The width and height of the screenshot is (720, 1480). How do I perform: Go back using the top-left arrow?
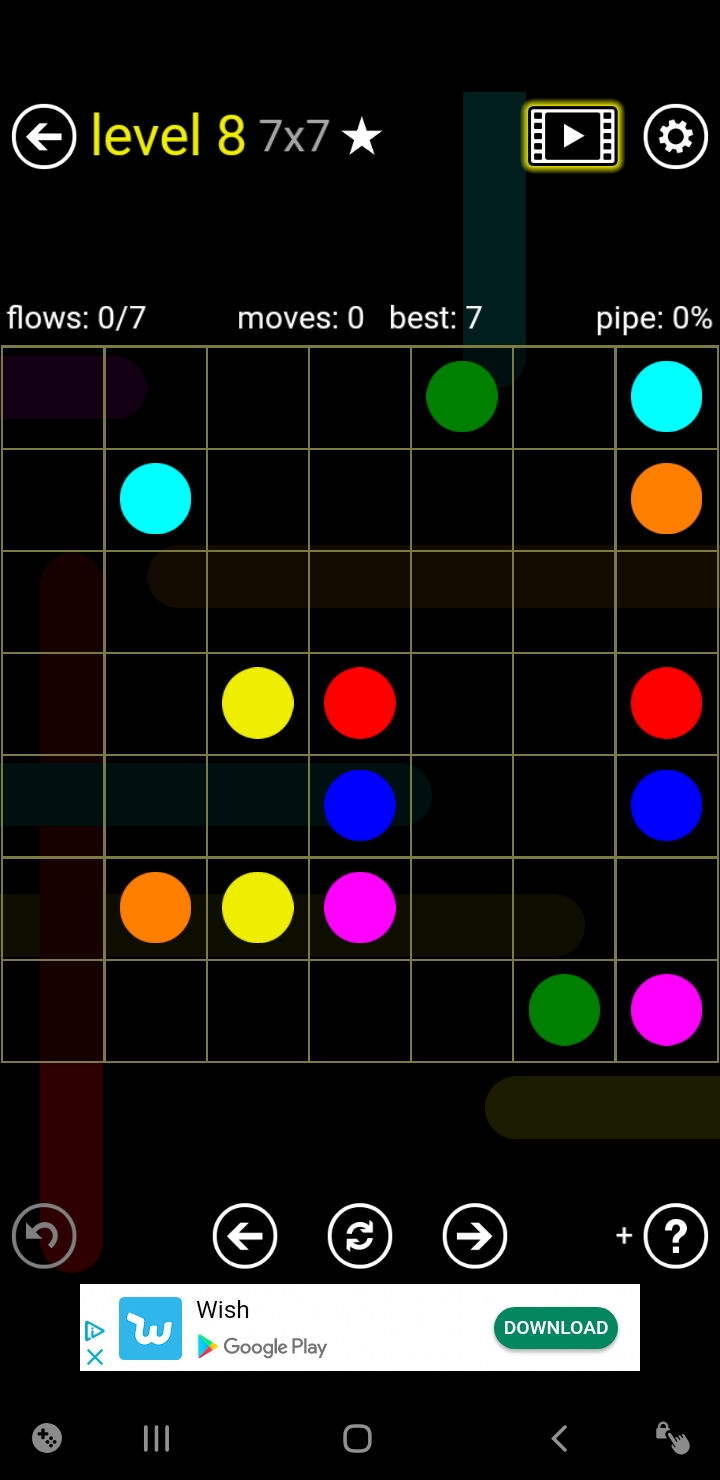pyautogui.click(x=44, y=136)
